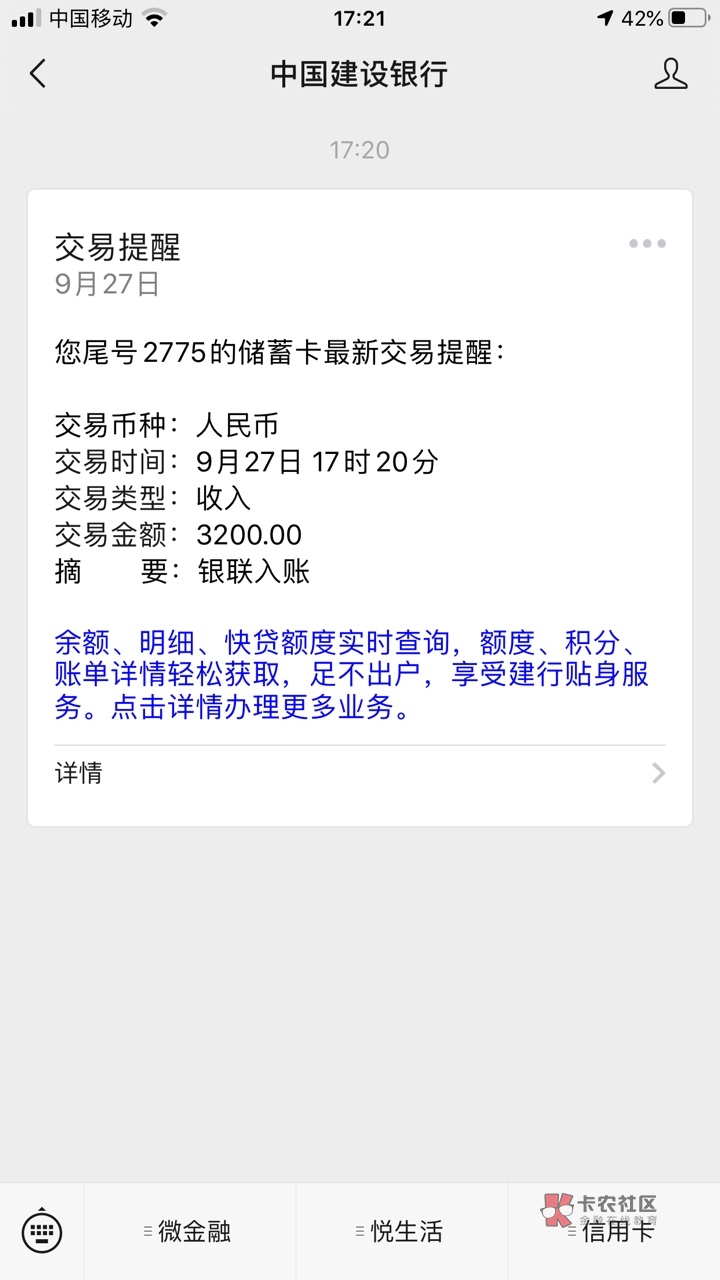This screenshot has width=720, height=1280.
Task: Open the 微金融 menu
Action: tap(190, 1232)
